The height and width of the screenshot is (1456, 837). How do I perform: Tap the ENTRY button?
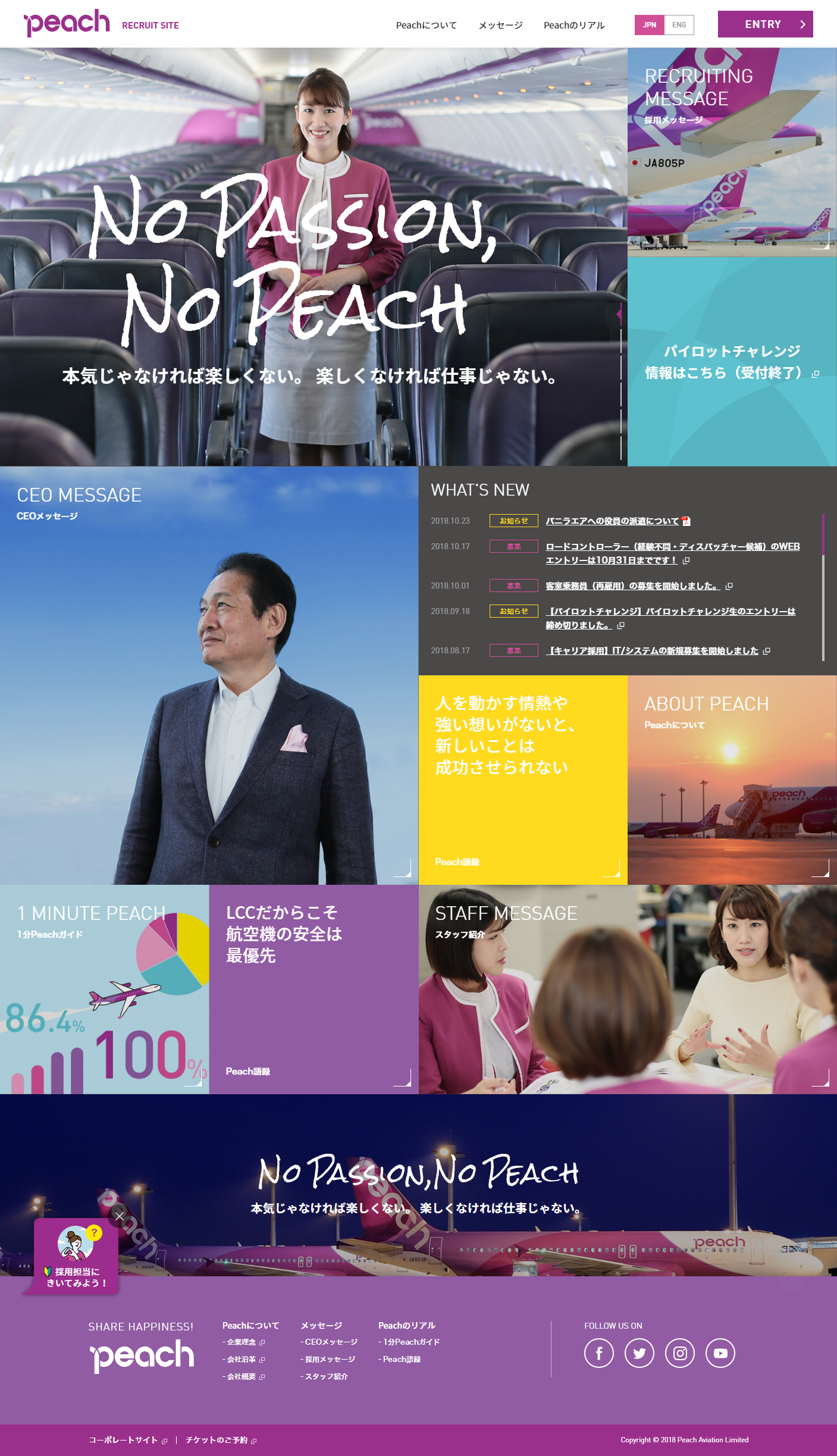tap(765, 24)
